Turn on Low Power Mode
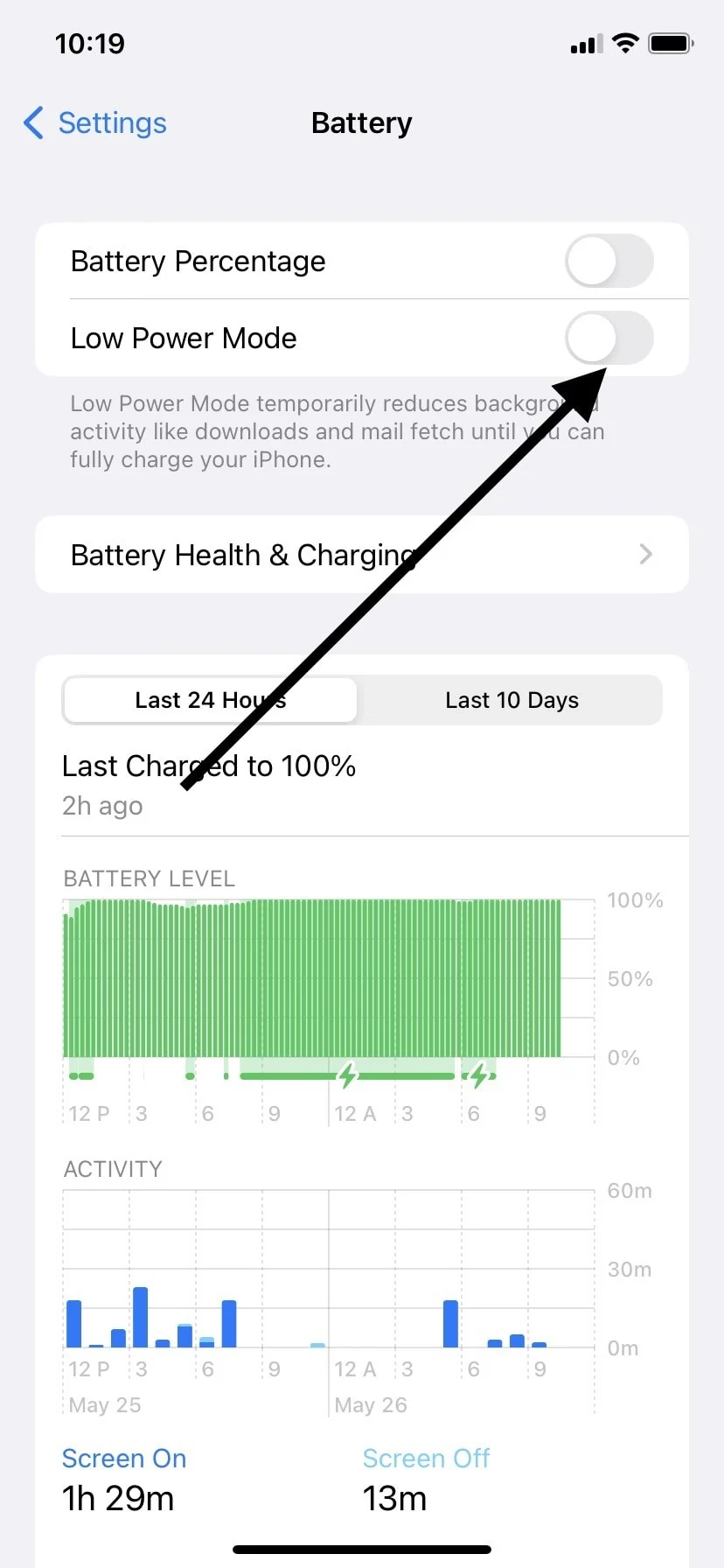This screenshot has width=724, height=1568. click(609, 338)
